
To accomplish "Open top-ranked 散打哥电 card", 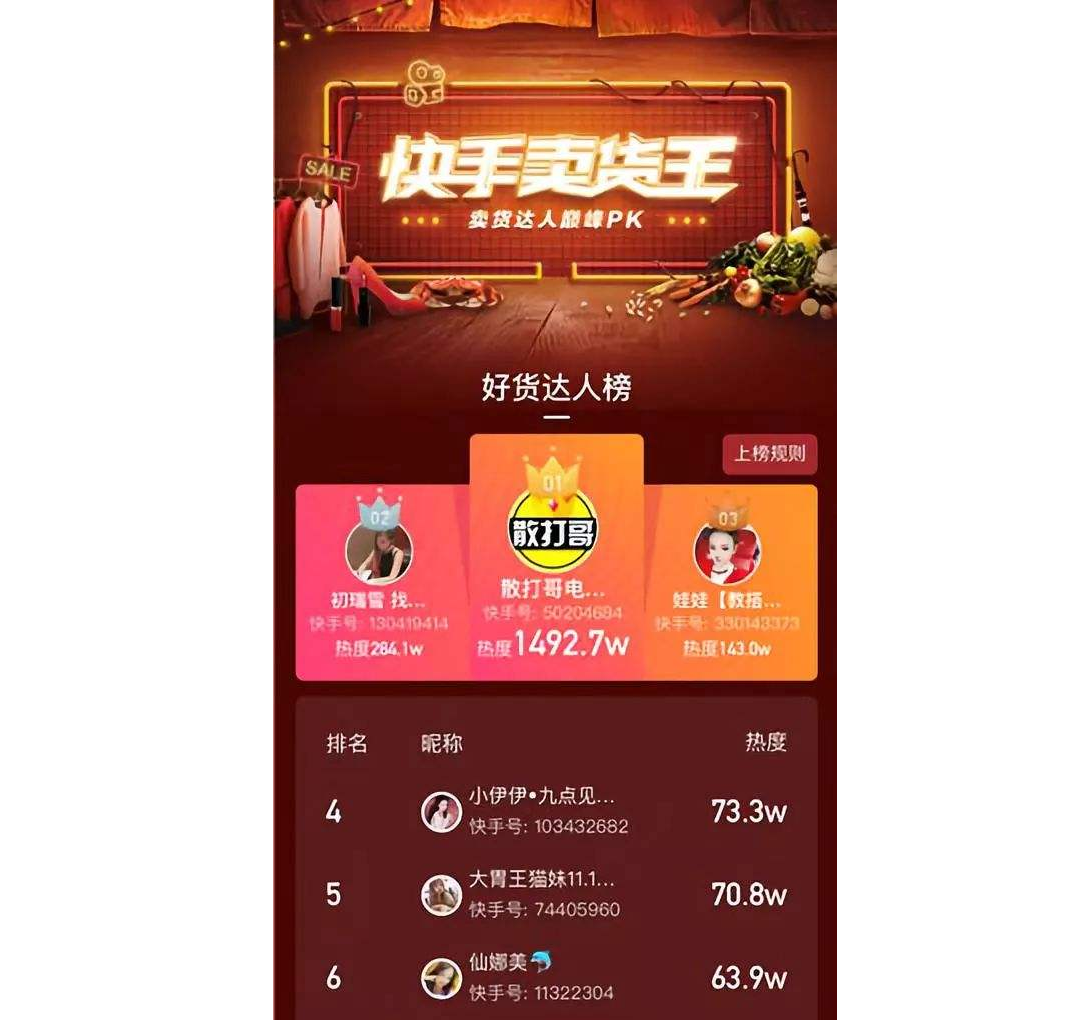I will [556, 560].
